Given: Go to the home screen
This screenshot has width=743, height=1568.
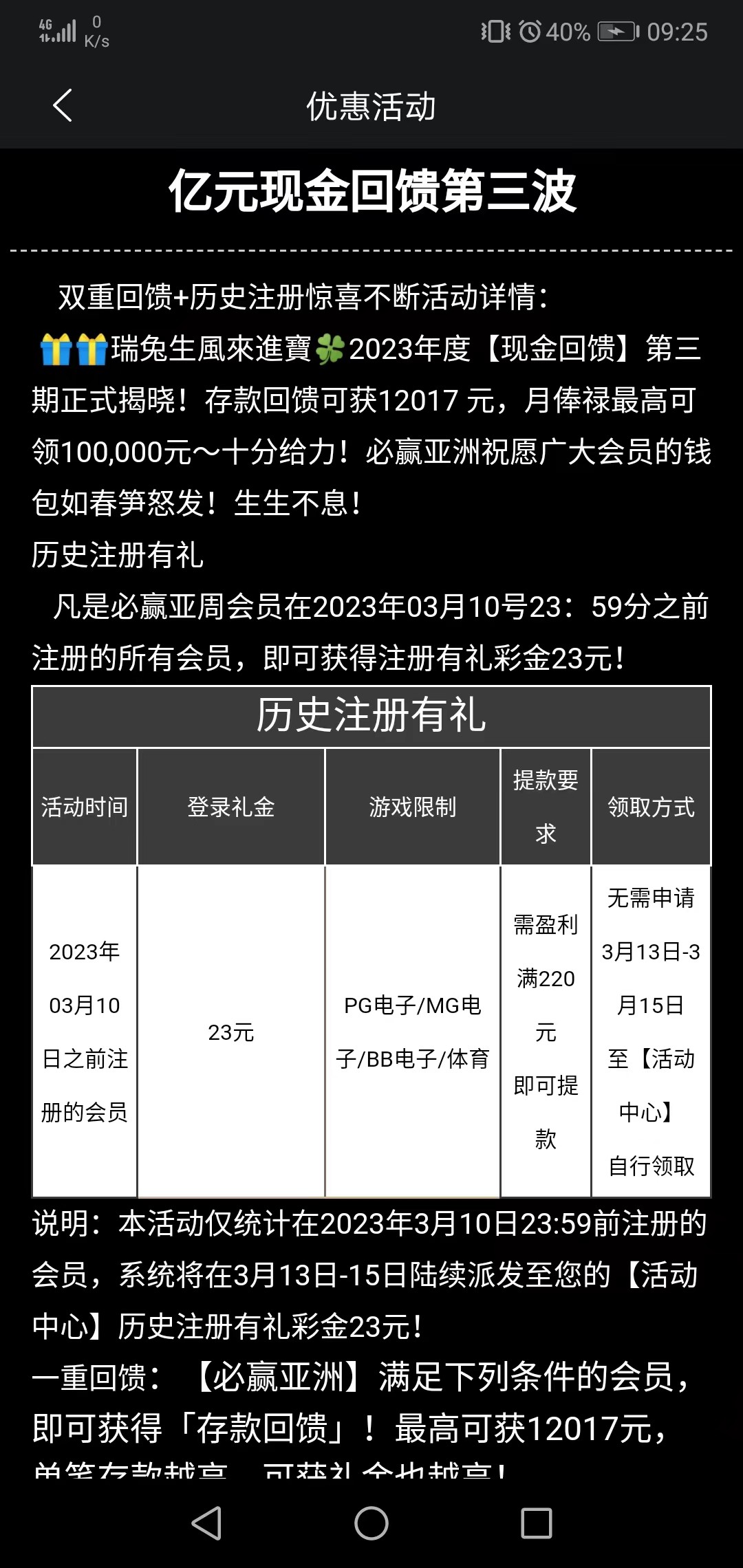Looking at the screenshot, I should (371, 1523).
